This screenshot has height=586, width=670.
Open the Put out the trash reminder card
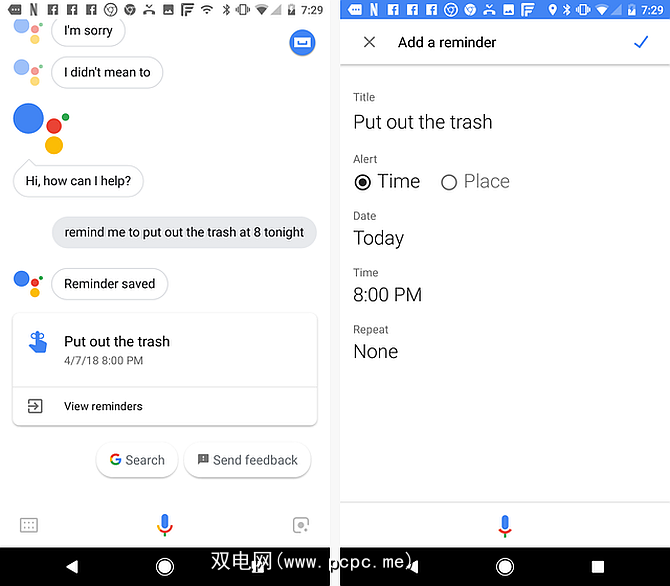pyautogui.click(x=165, y=350)
